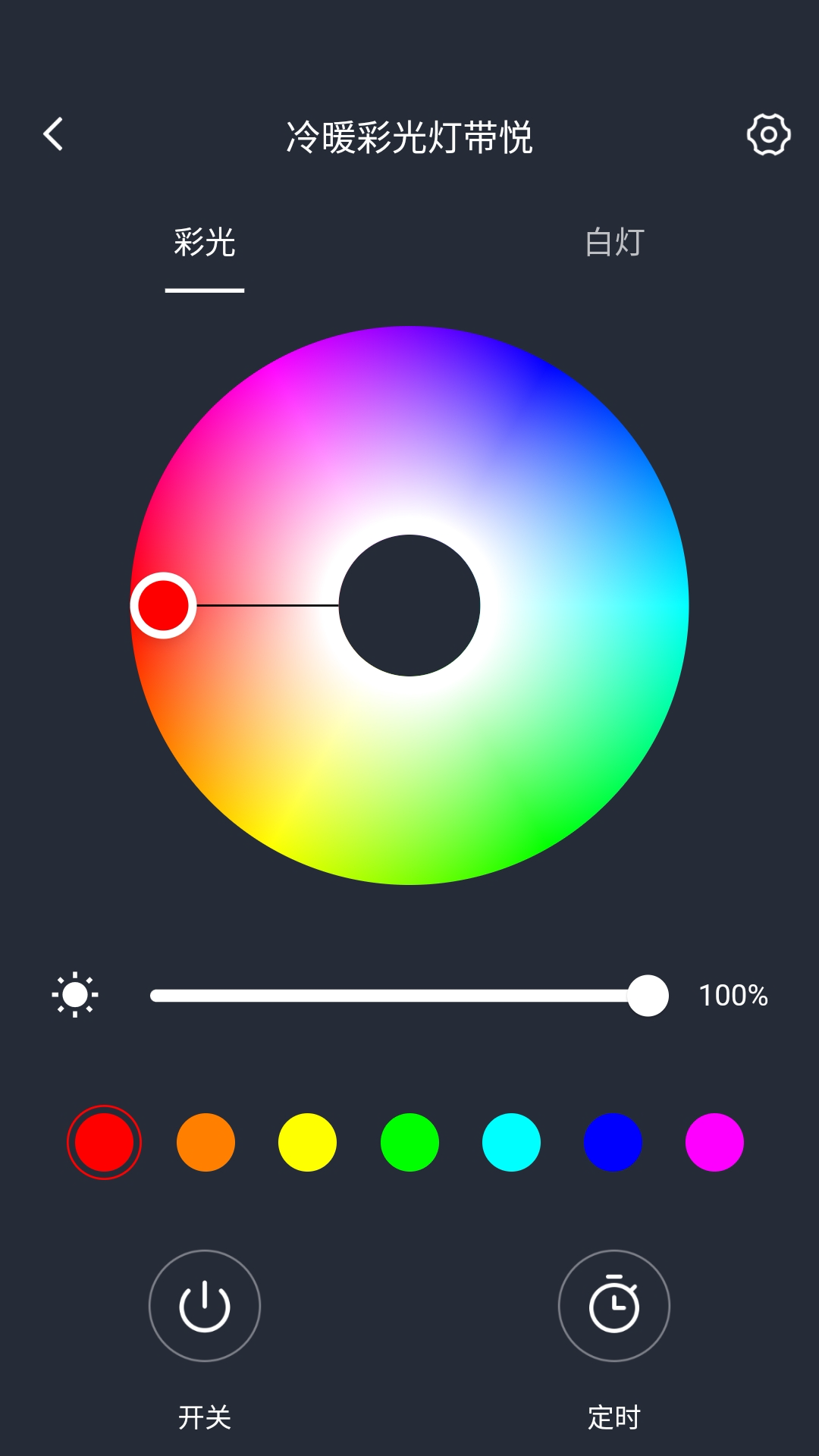This screenshot has height=1456, width=819.
Task: Open the 定时 timer button
Action: [614, 1306]
